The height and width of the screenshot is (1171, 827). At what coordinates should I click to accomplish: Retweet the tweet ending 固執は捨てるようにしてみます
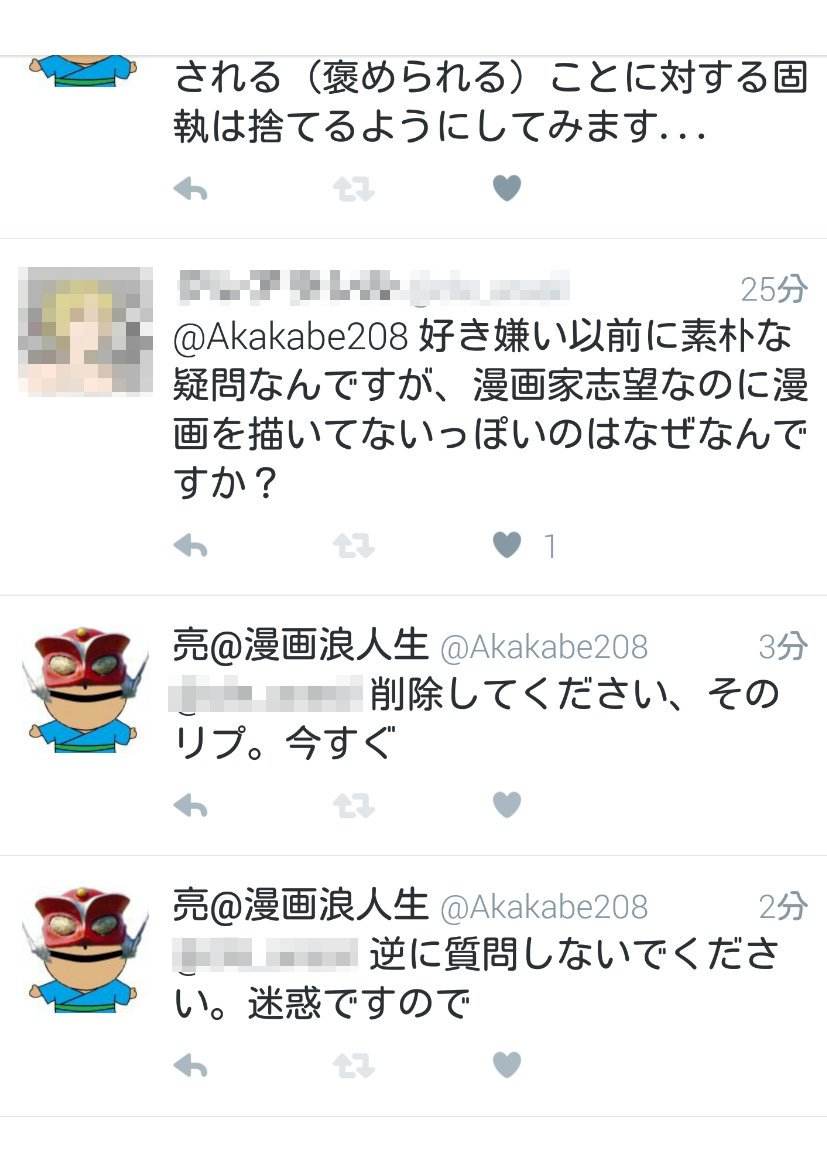tap(353, 188)
